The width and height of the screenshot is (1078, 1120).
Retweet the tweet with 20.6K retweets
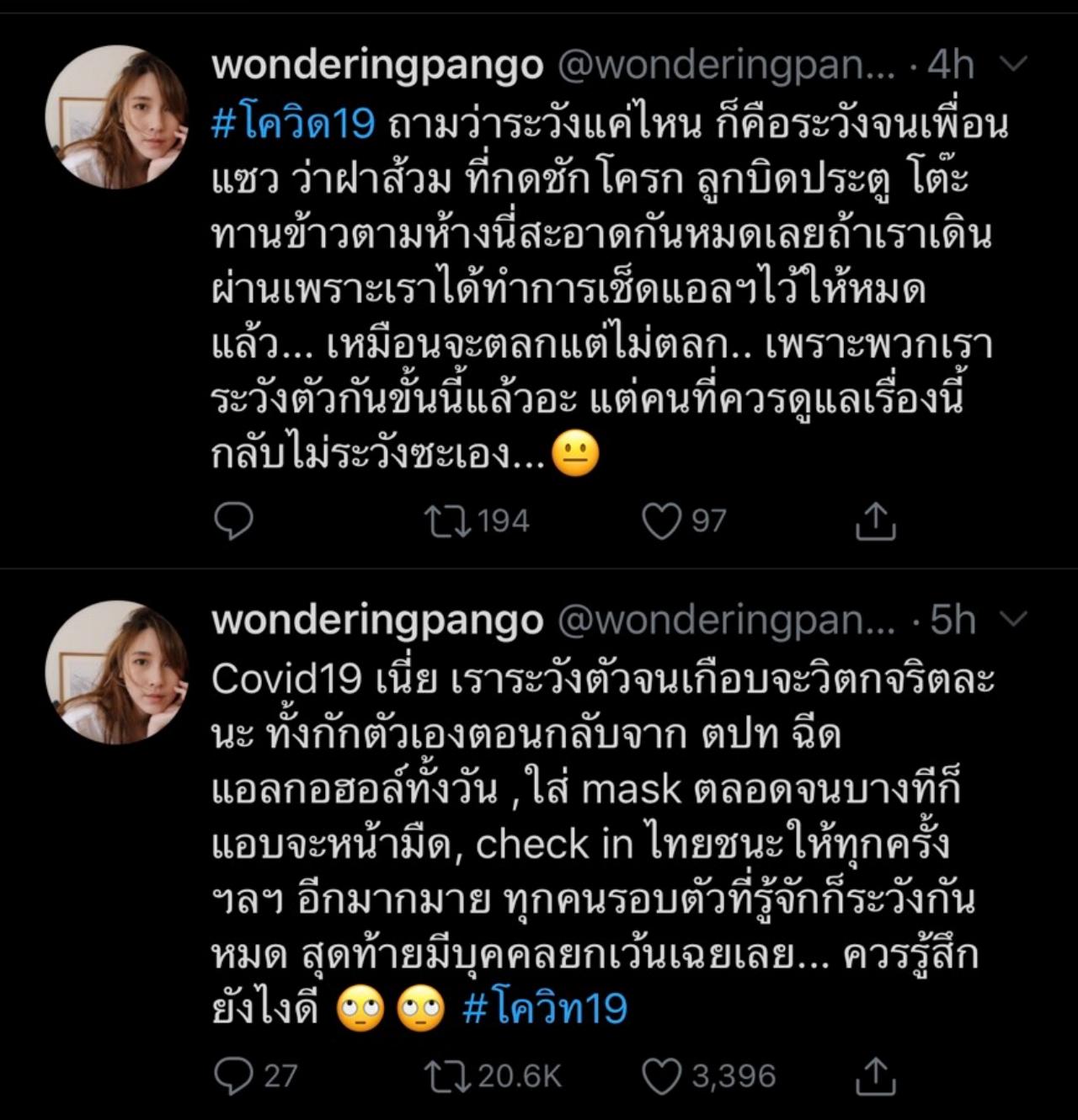pos(448,1075)
